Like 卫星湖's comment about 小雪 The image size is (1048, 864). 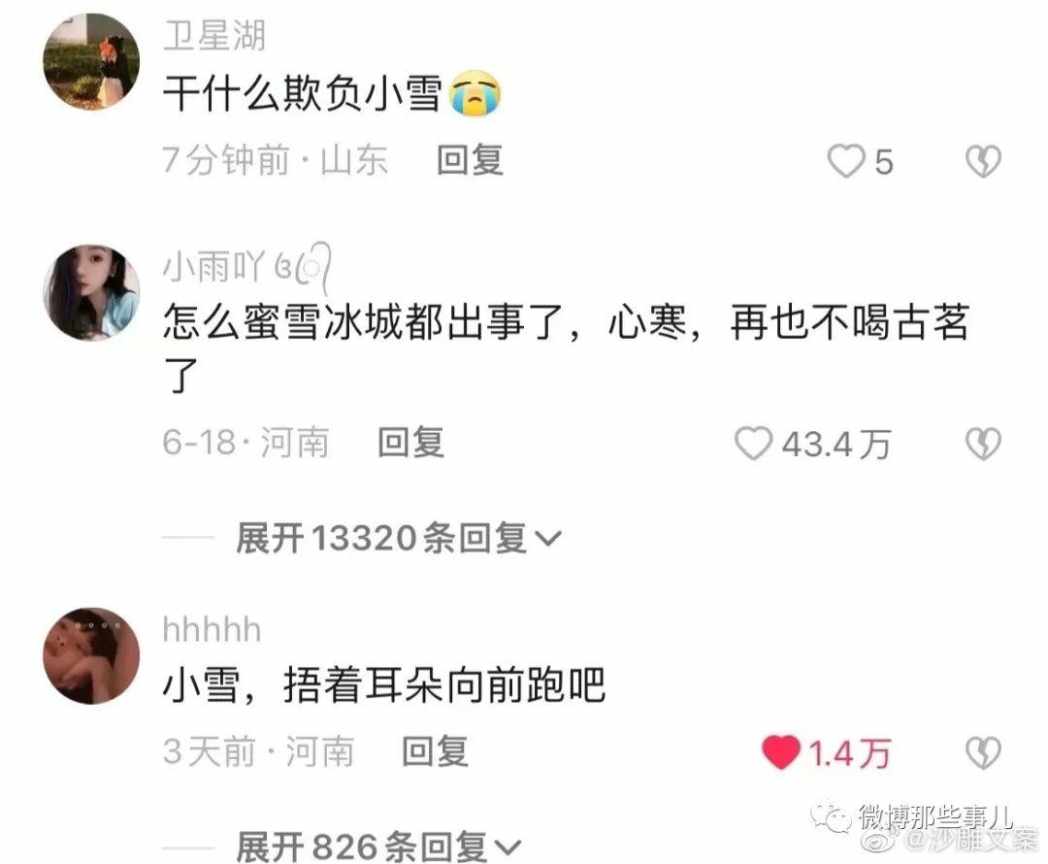coord(848,161)
